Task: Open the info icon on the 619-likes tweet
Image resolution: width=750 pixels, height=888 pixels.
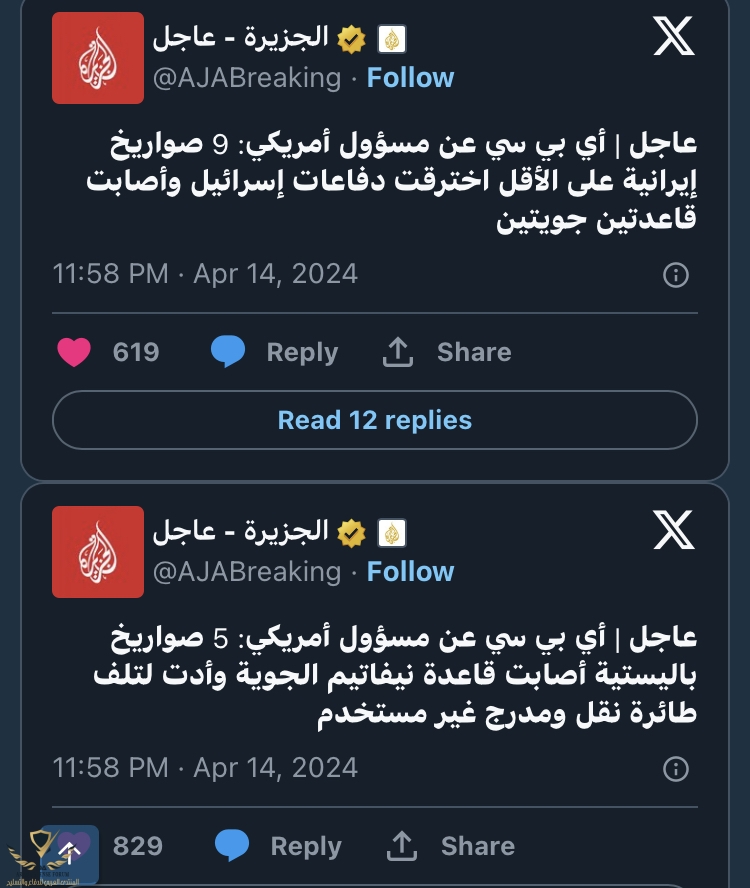Action: pos(676,275)
